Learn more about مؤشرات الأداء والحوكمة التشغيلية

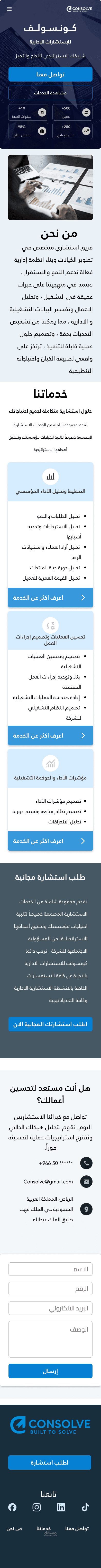pos(50,841)
